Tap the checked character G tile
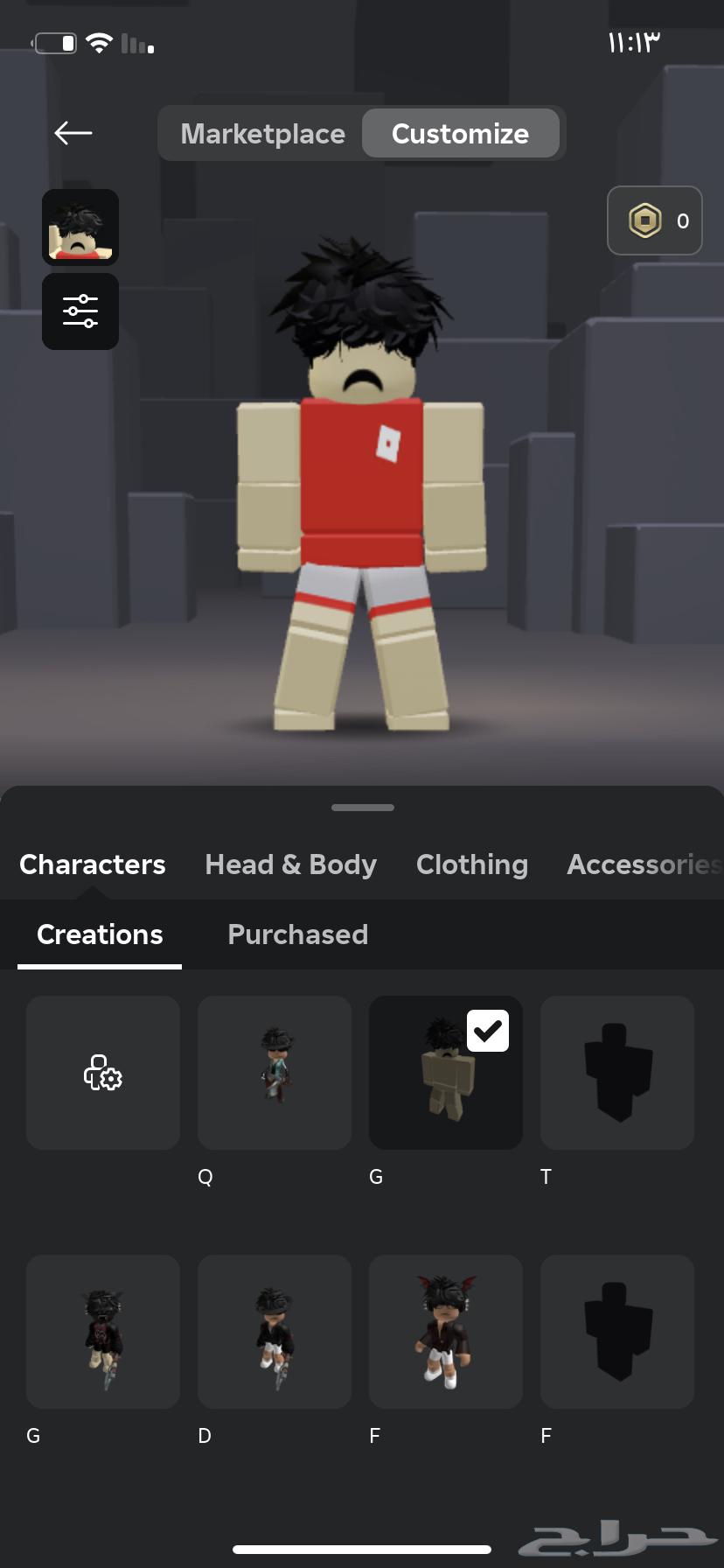The image size is (724, 1568). (446, 1073)
